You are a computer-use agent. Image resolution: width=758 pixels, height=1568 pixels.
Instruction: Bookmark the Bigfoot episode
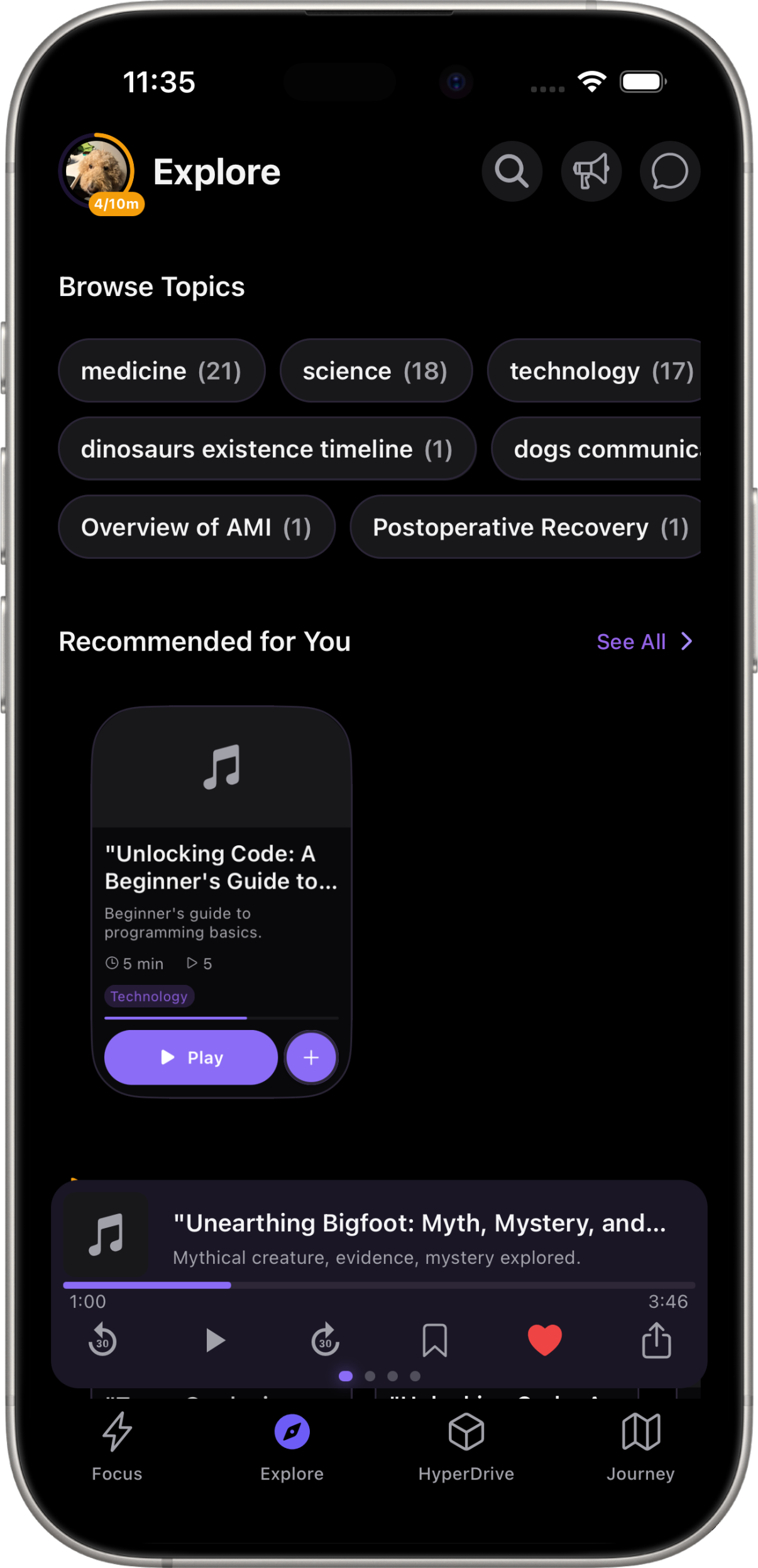434,1340
